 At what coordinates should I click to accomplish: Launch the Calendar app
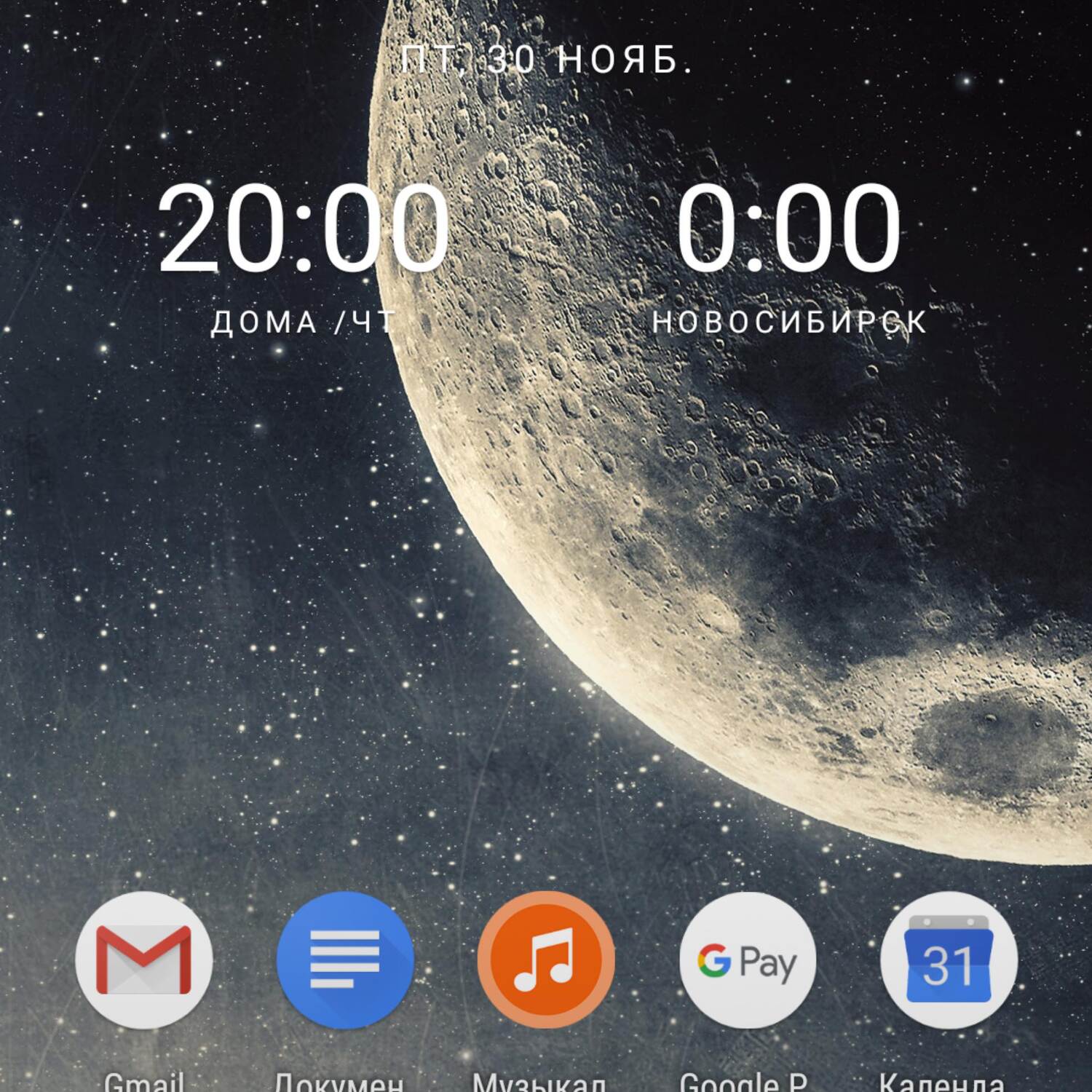tap(949, 960)
